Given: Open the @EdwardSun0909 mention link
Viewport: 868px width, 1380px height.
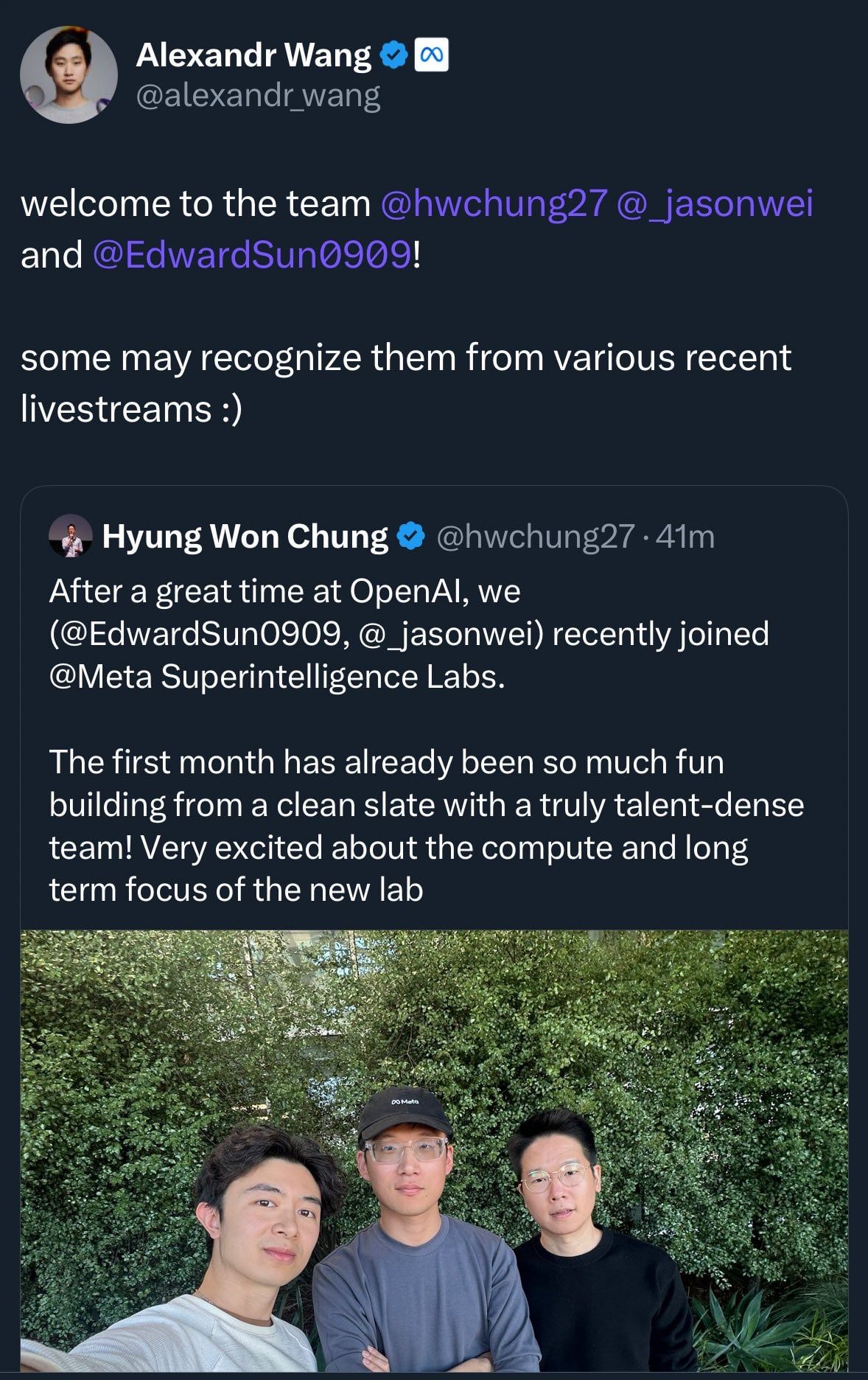Looking at the screenshot, I should point(252,255).
